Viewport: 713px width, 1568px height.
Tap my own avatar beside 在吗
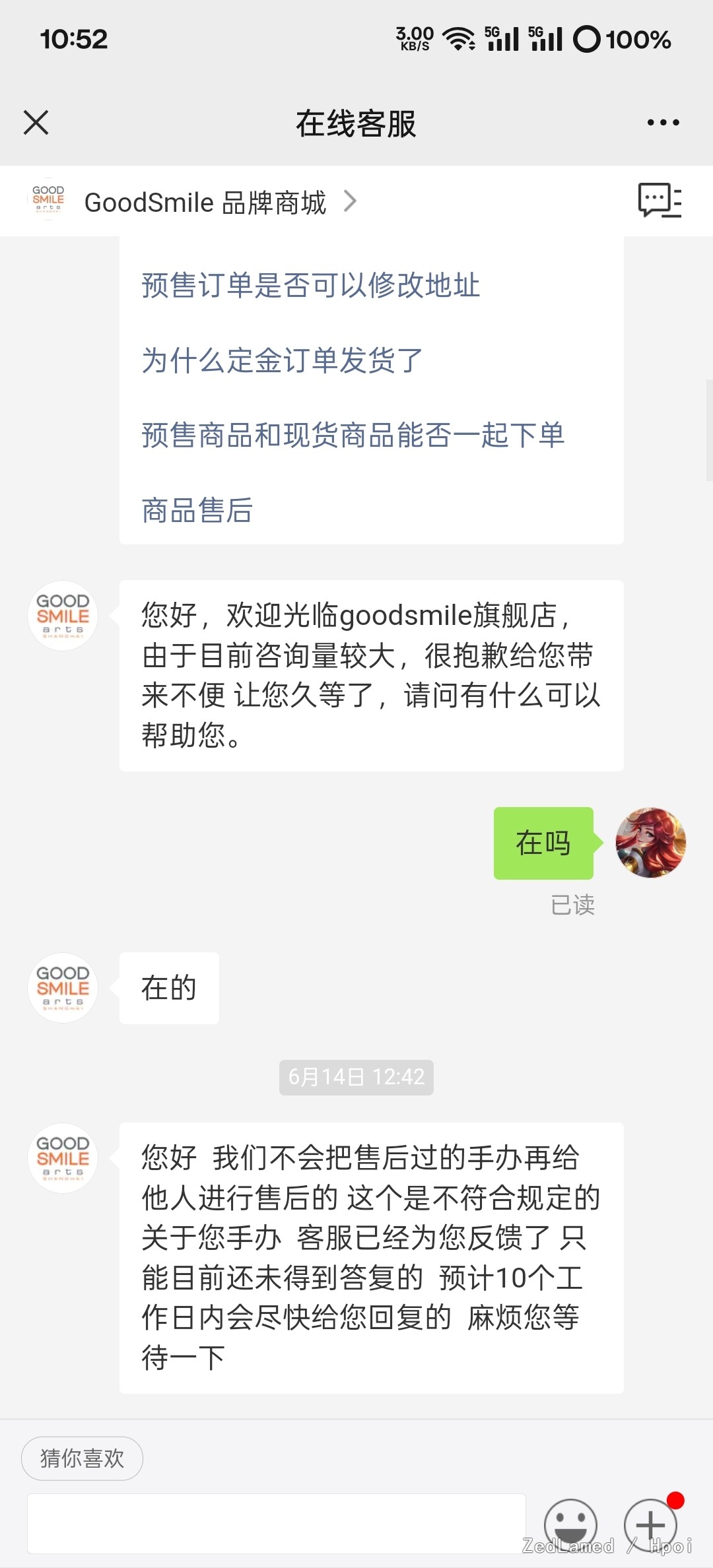click(651, 843)
